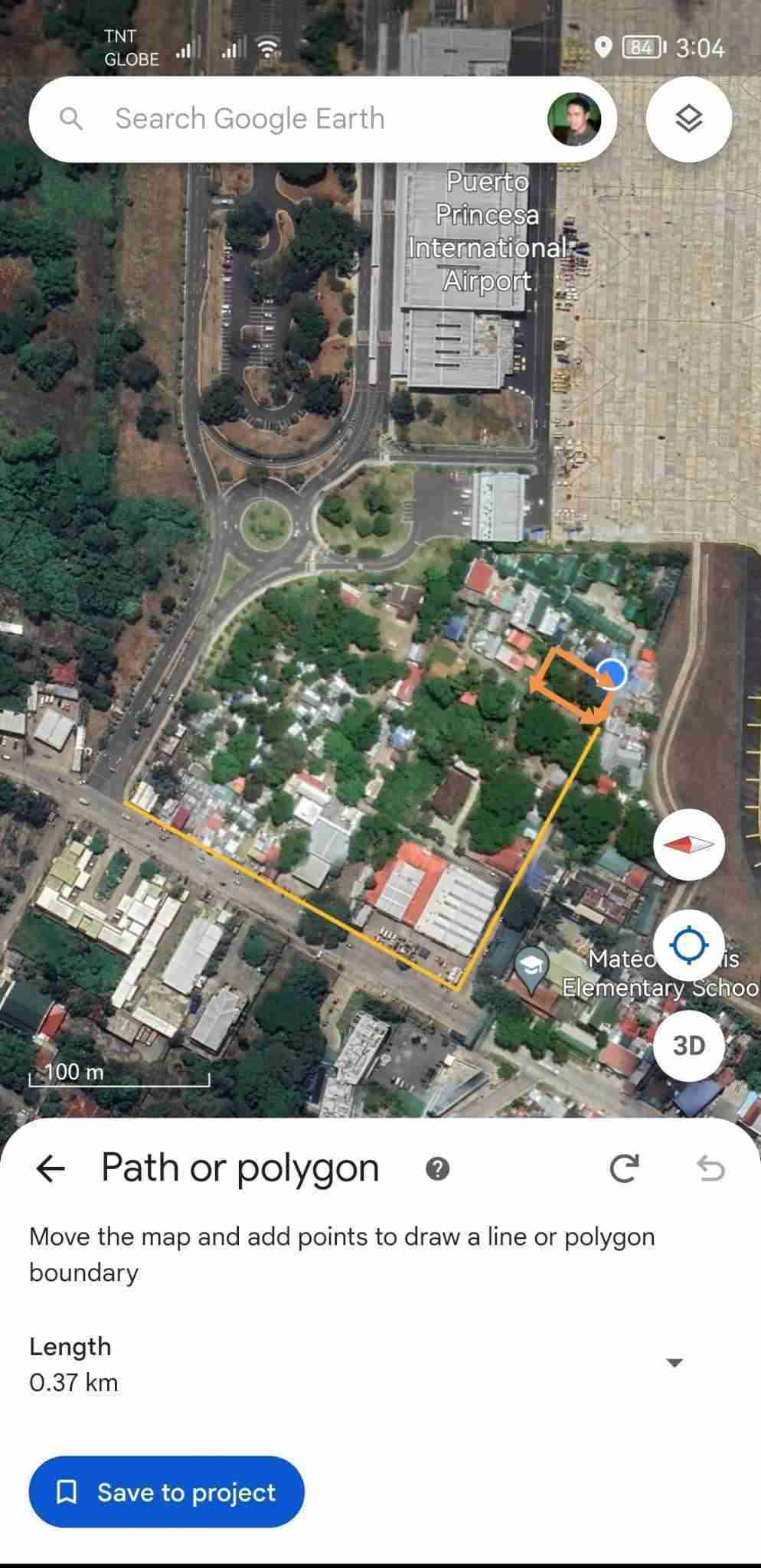Viewport: 761px width, 1568px height.
Task: Tap the compass to reset north
Action: coord(688,844)
